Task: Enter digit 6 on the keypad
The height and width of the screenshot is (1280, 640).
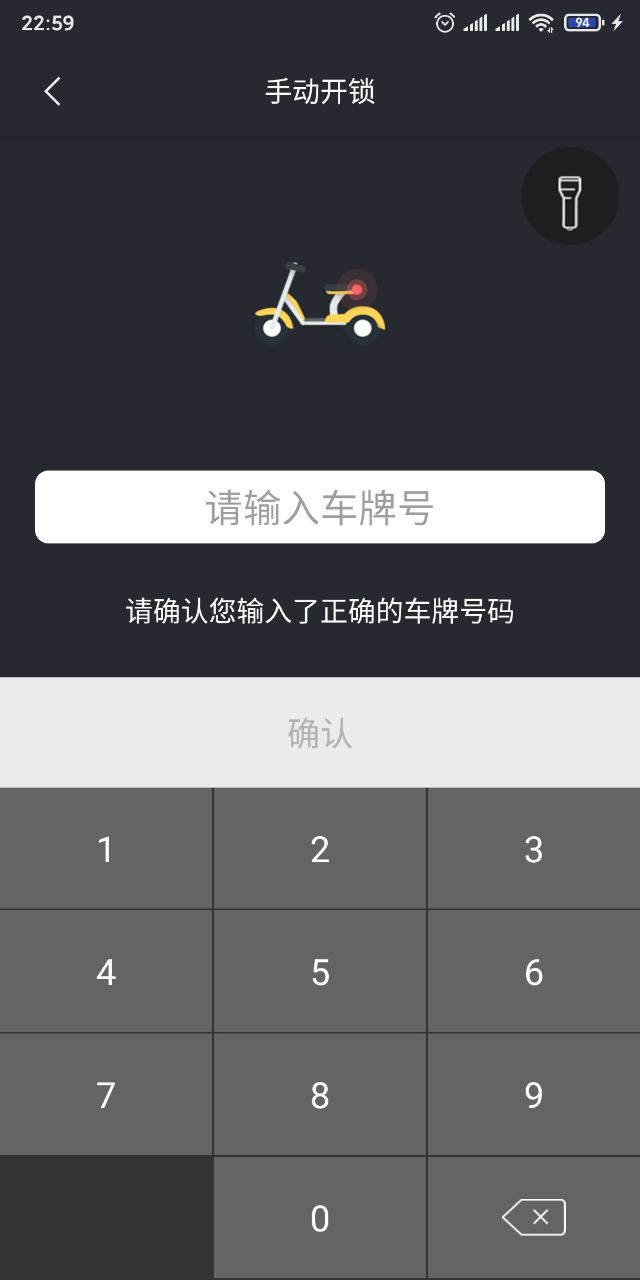Action: pos(534,972)
